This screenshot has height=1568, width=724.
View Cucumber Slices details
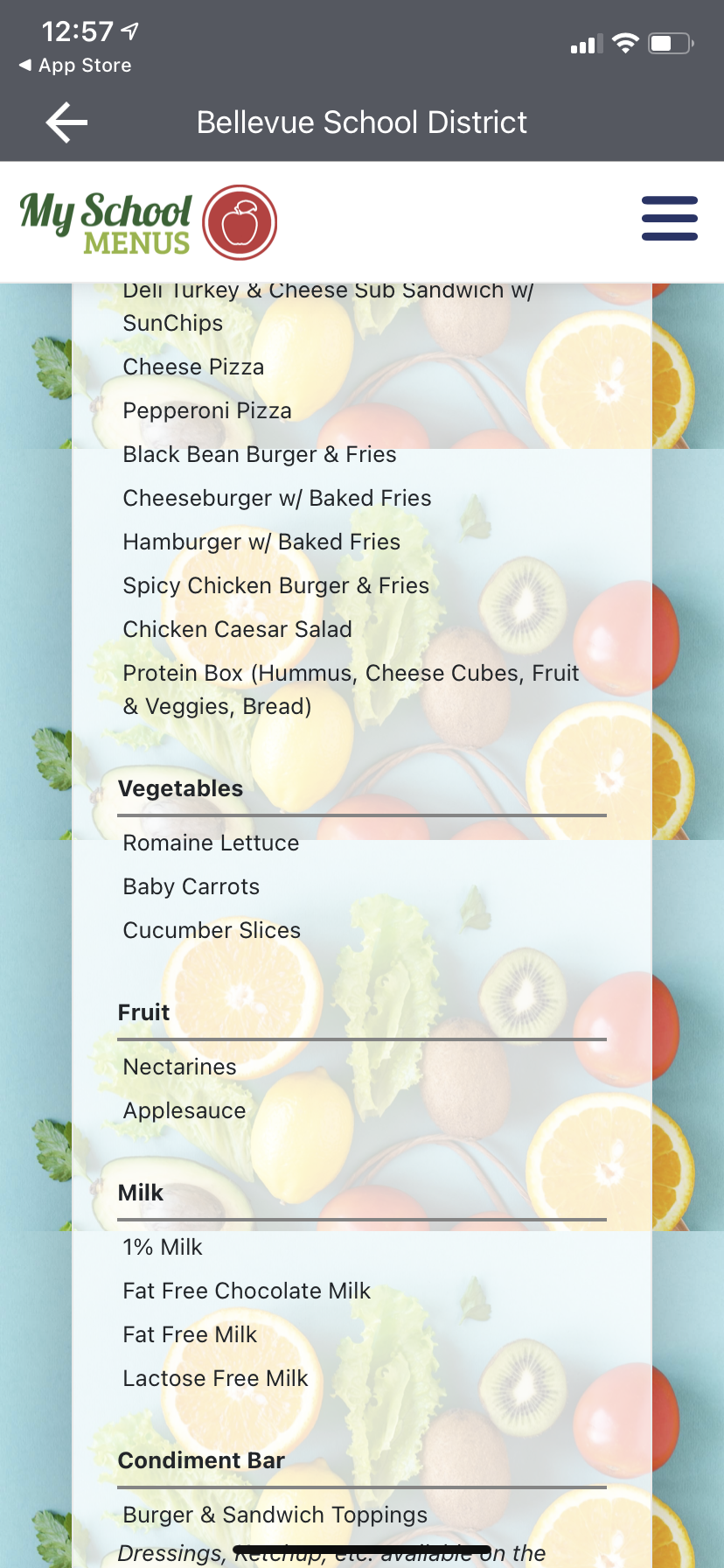212,931
